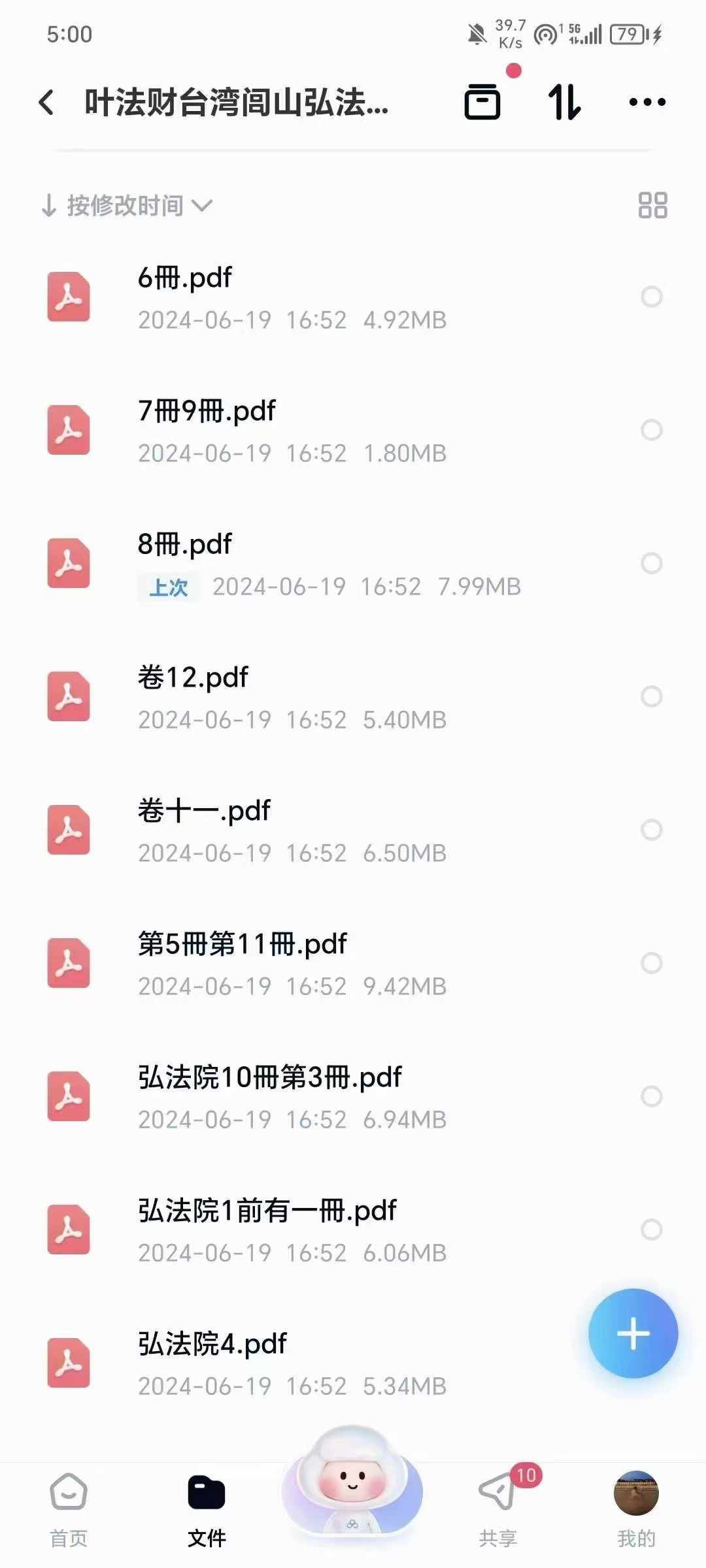Expand the 按修改时间 sort dropdown
Screen dimensions: 706x1568
(x=127, y=205)
